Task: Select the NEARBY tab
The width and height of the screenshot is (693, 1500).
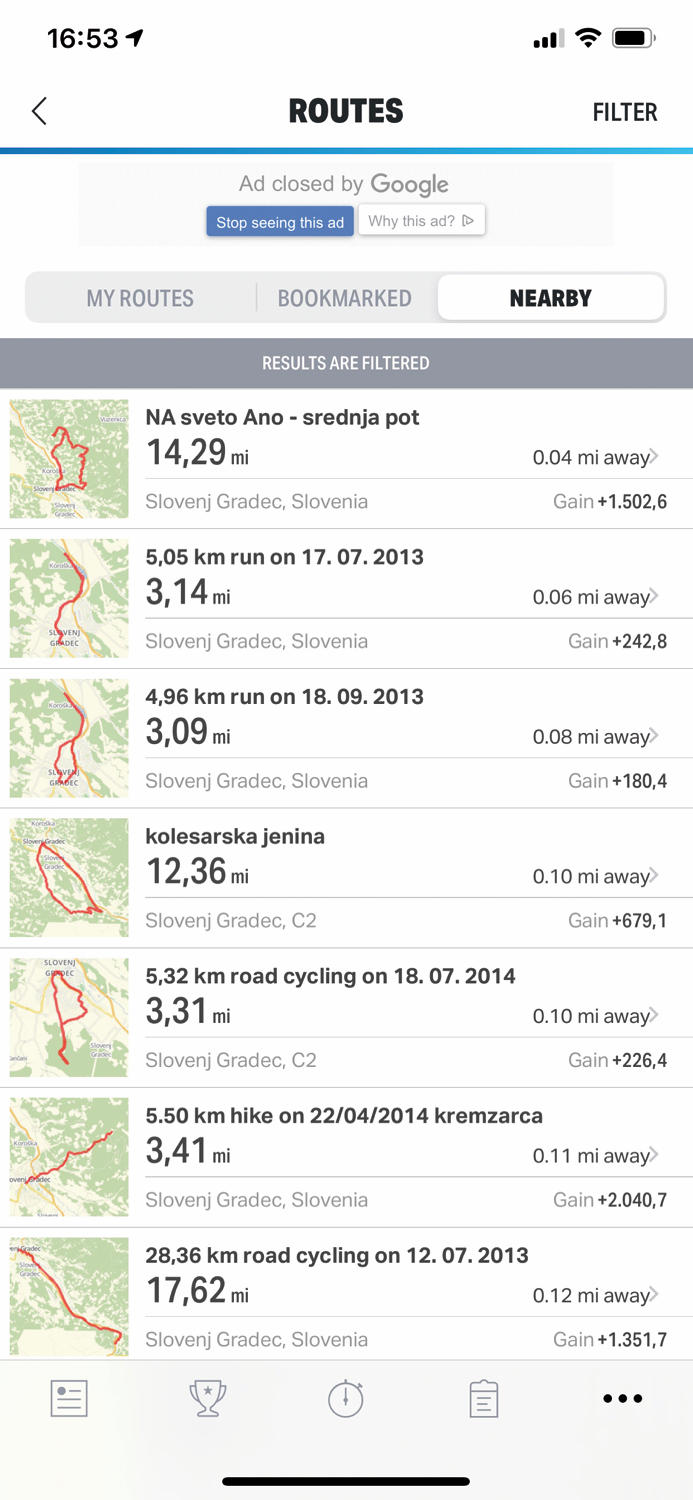Action: (x=551, y=298)
